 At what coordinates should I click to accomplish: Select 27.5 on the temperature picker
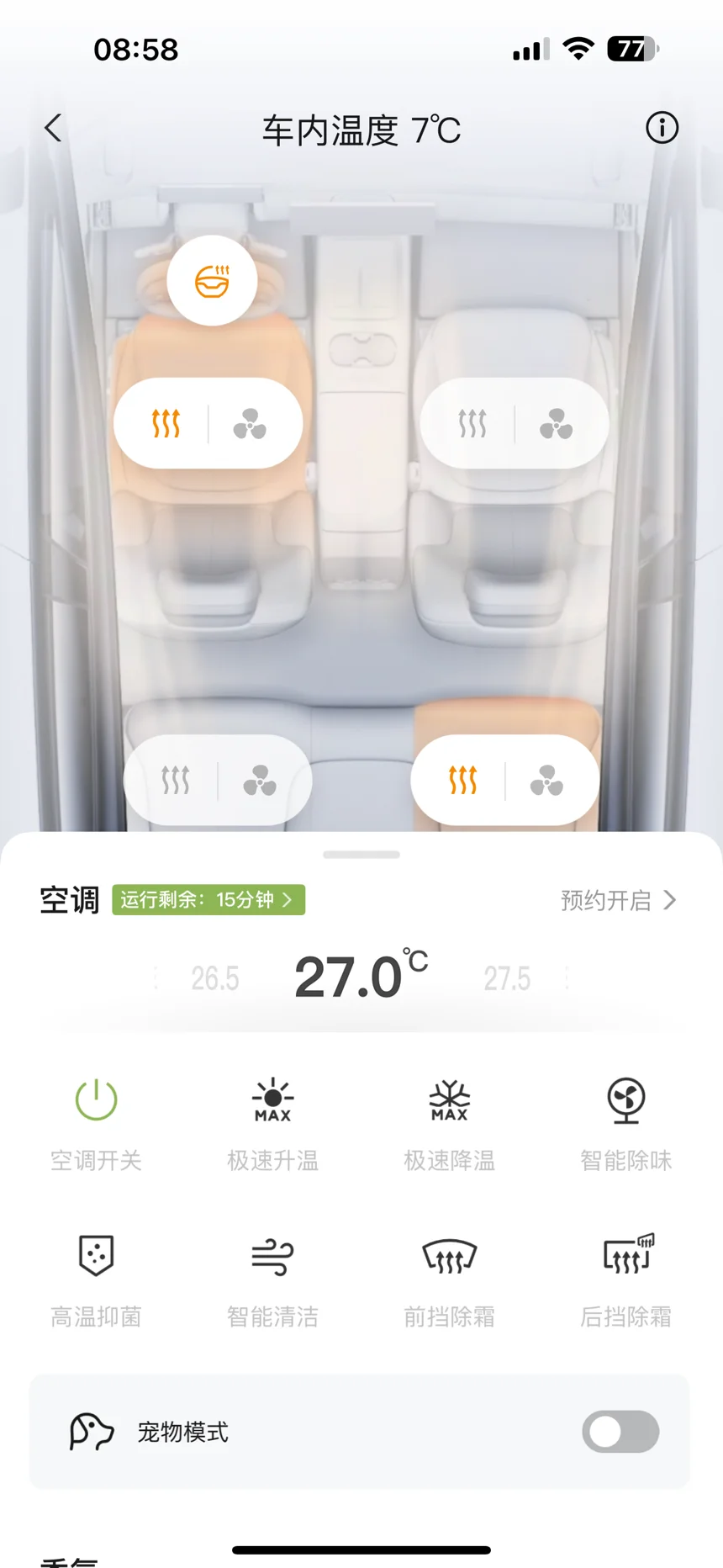(507, 978)
